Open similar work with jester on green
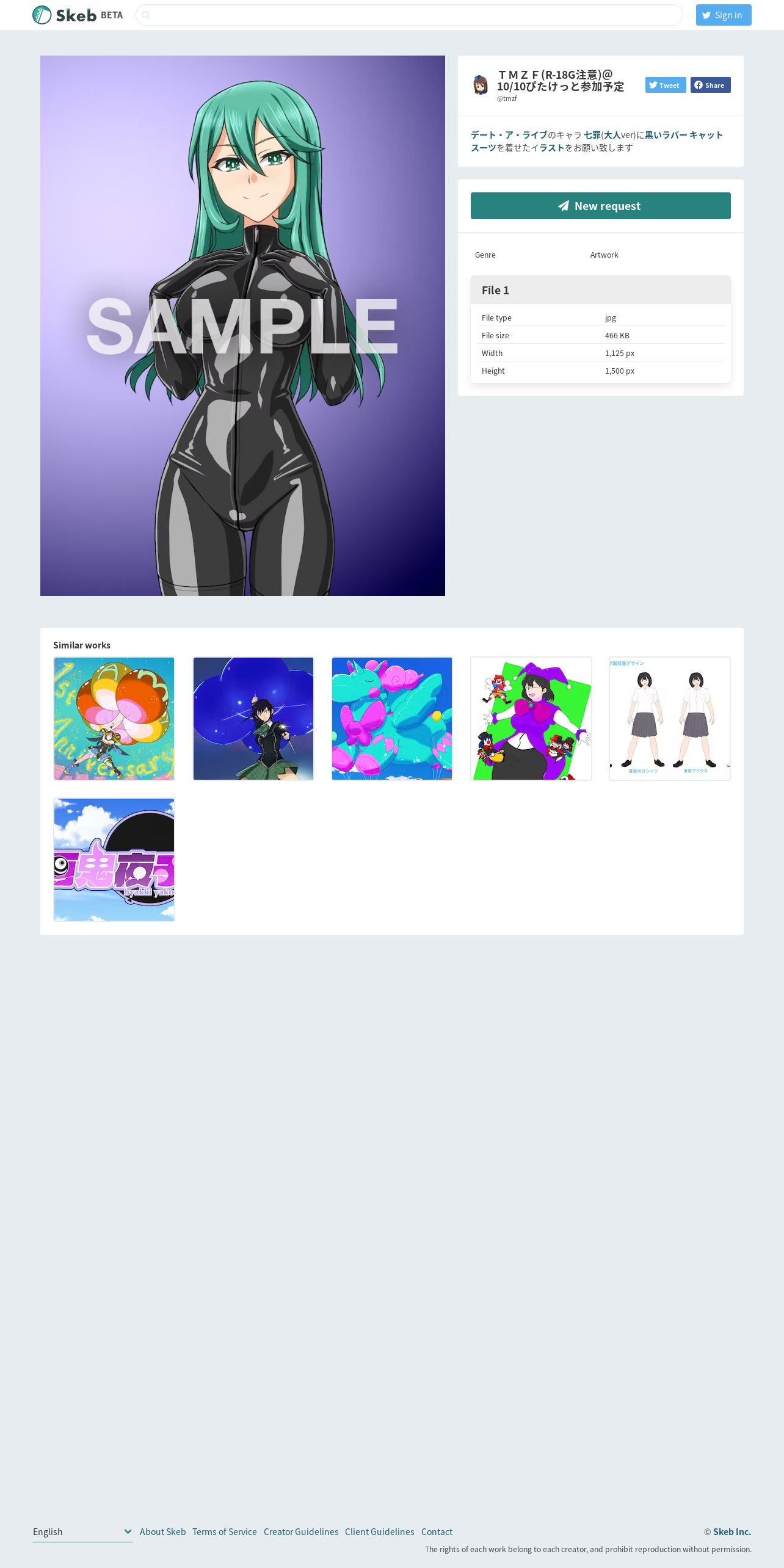This screenshot has height=1568, width=784. (x=531, y=719)
